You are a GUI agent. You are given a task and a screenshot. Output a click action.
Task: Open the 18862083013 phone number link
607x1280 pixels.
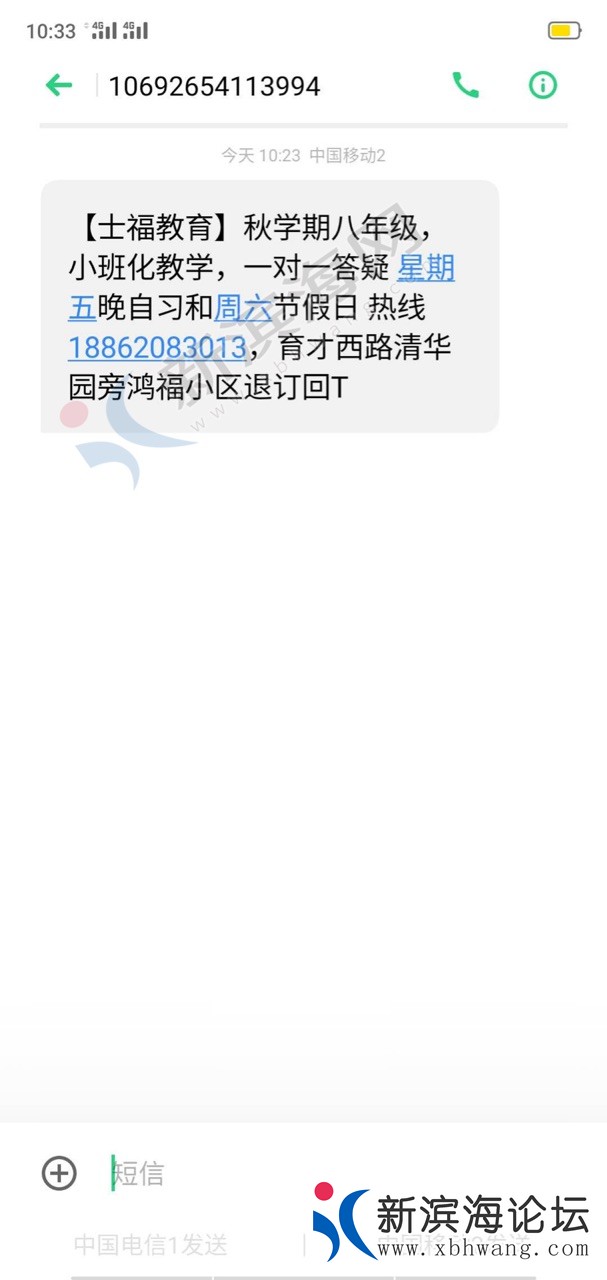tap(157, 348)
